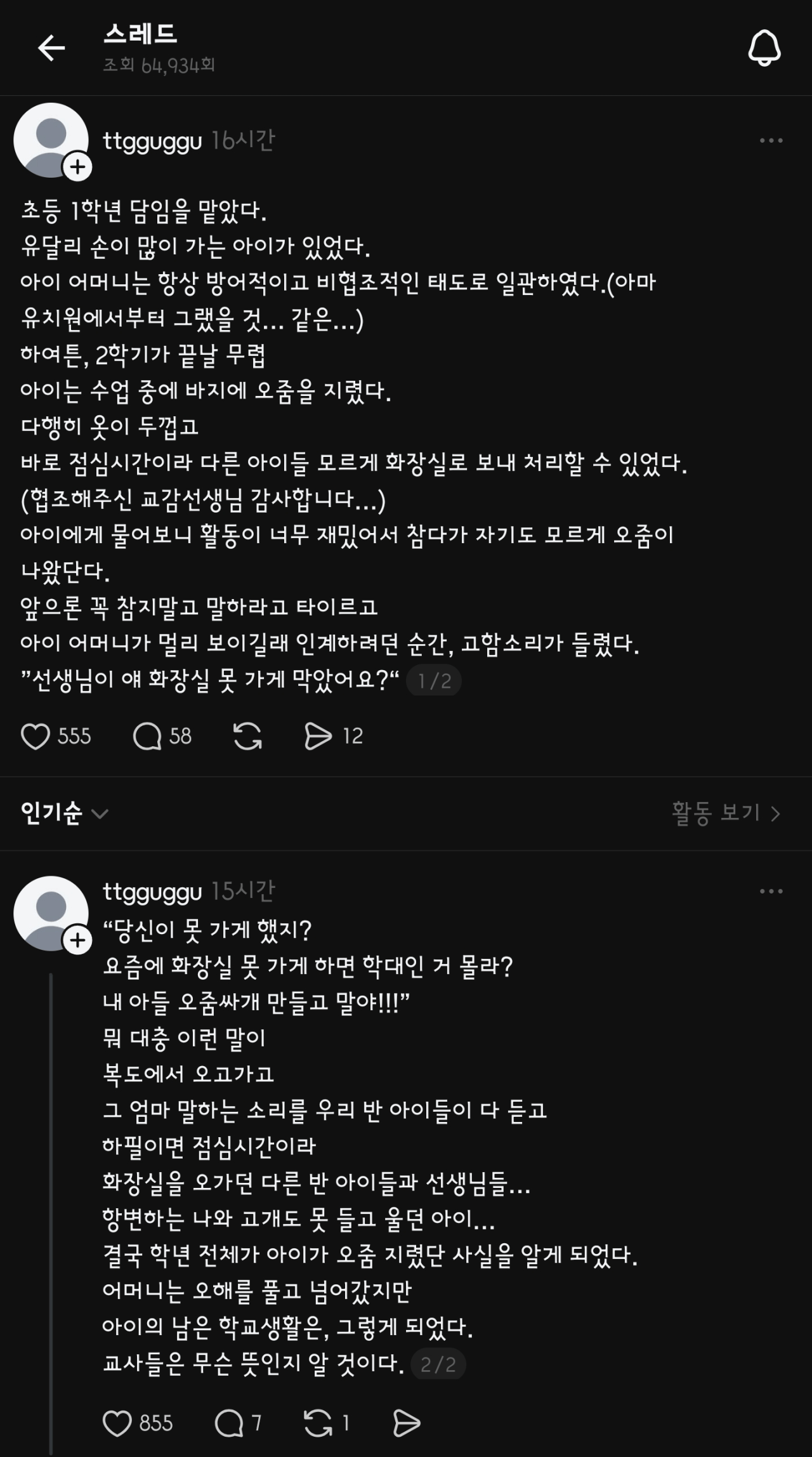The width and height of the screenshot is (812, 1457).
Task: Share the first post via the send icon
Action: 320,736
